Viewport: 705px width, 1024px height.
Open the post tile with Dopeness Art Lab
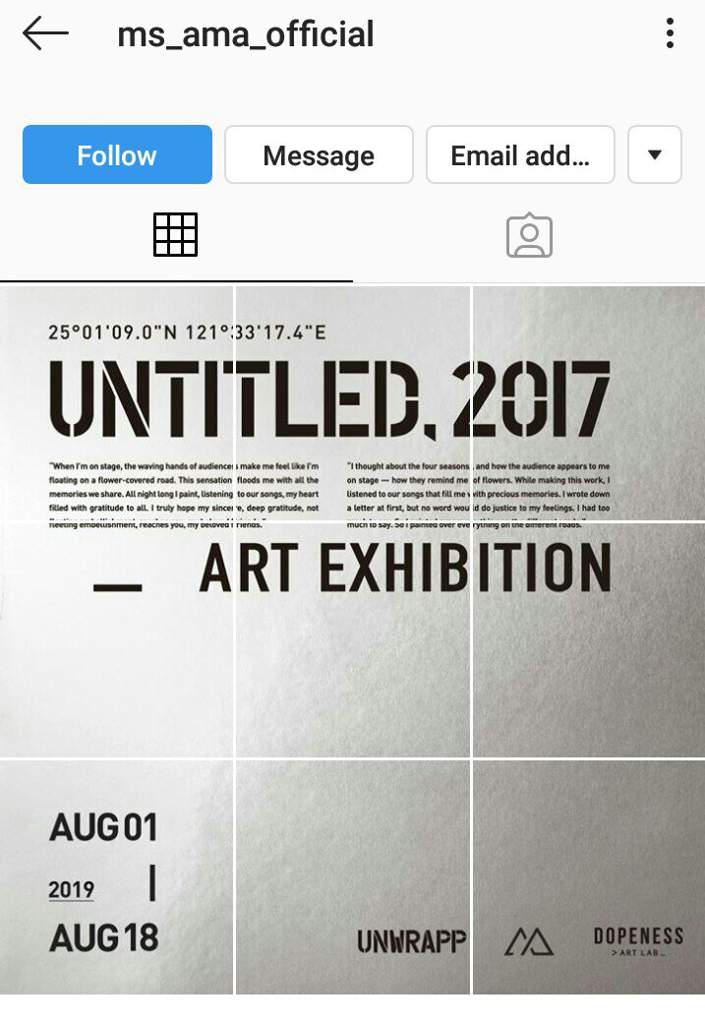(x=588, y=877)
